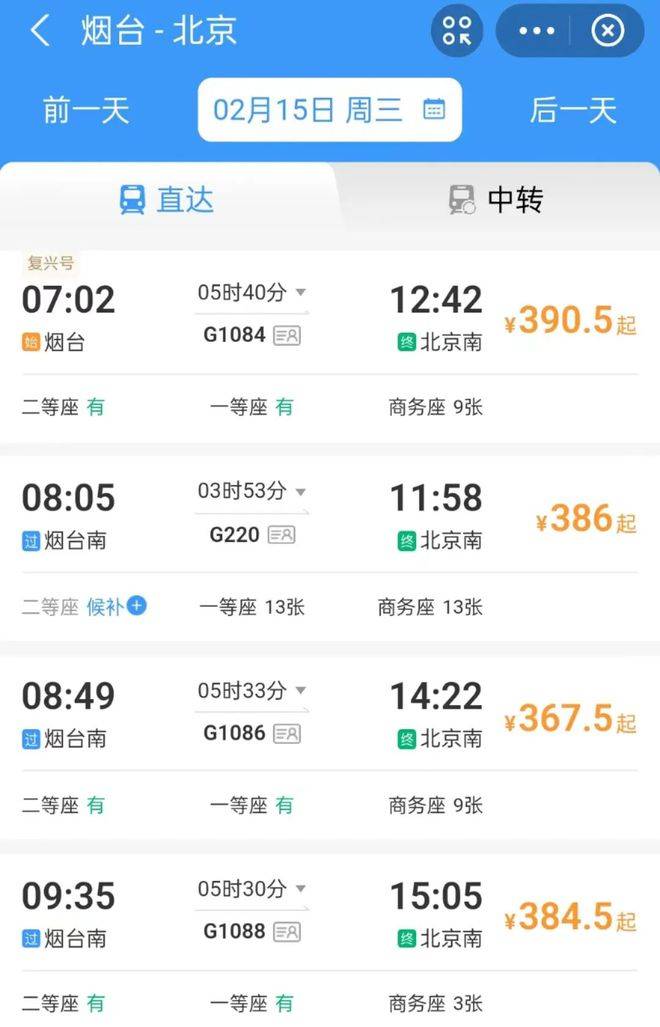Expand the 05时40分 stop list for G1084
Screen dimensions: 660x1027
point(252,293)
